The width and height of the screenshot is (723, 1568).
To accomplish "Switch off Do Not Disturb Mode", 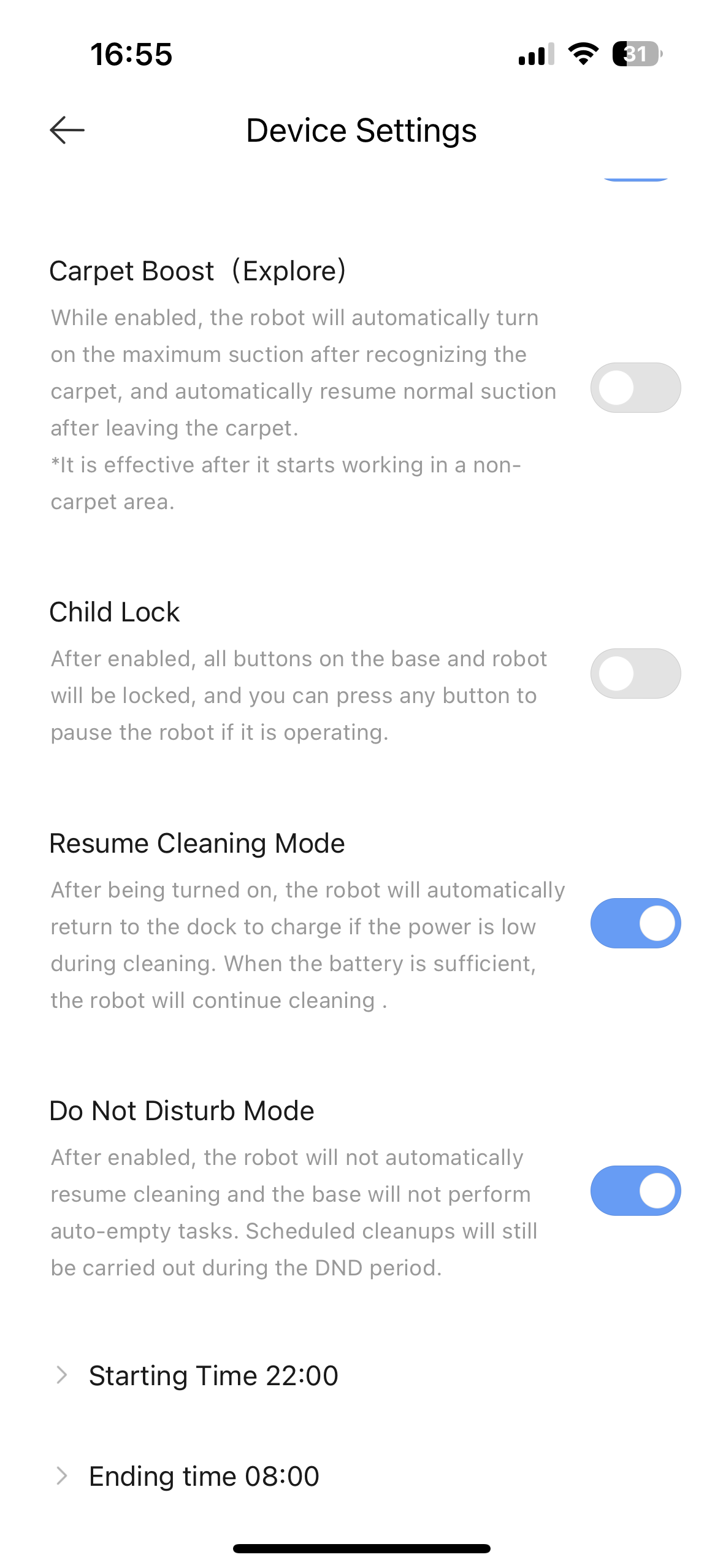I will coord(635,1191).
